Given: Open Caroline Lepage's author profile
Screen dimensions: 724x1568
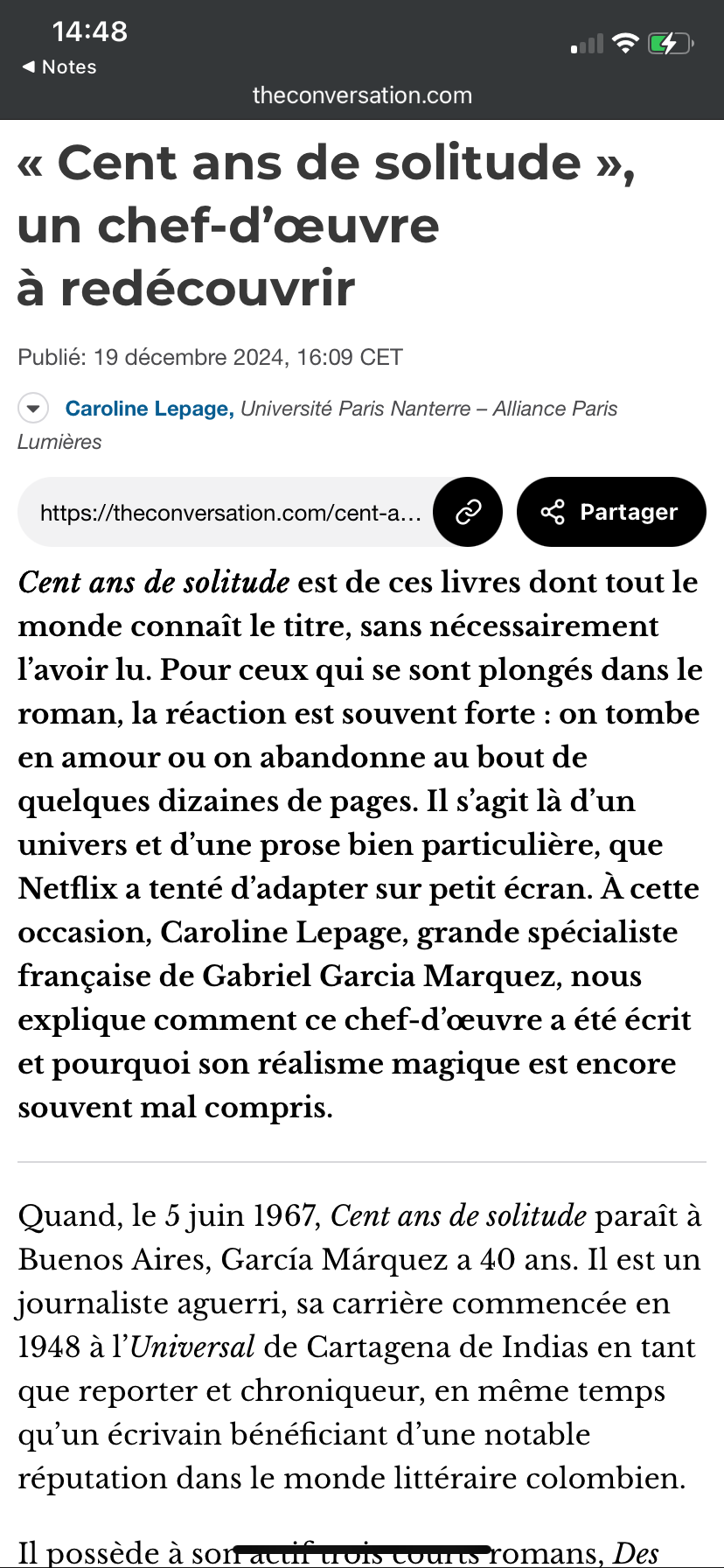Looking at the screenshot, I should click(x=149, y=409).
